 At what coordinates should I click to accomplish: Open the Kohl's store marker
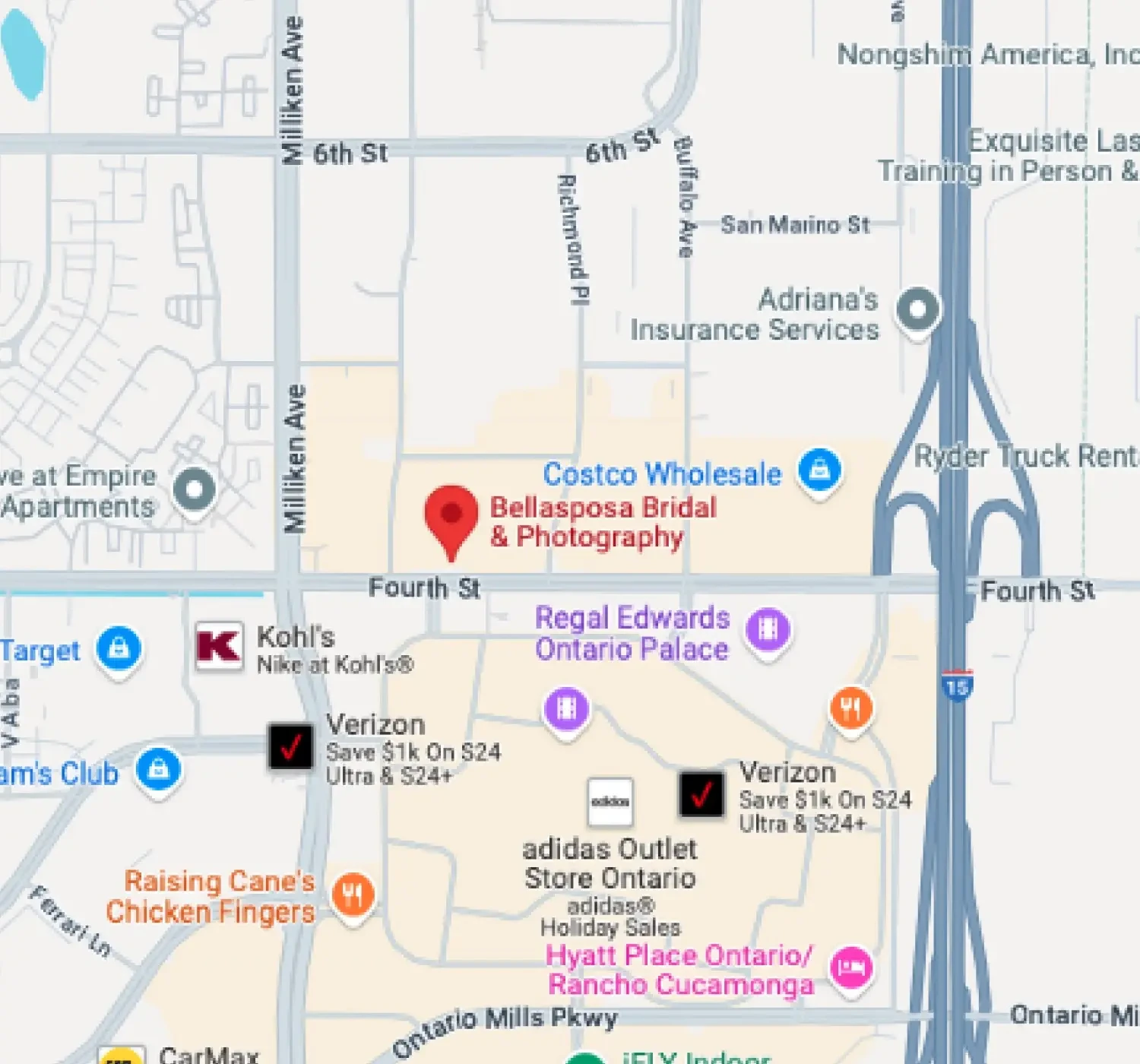point(219,647)
